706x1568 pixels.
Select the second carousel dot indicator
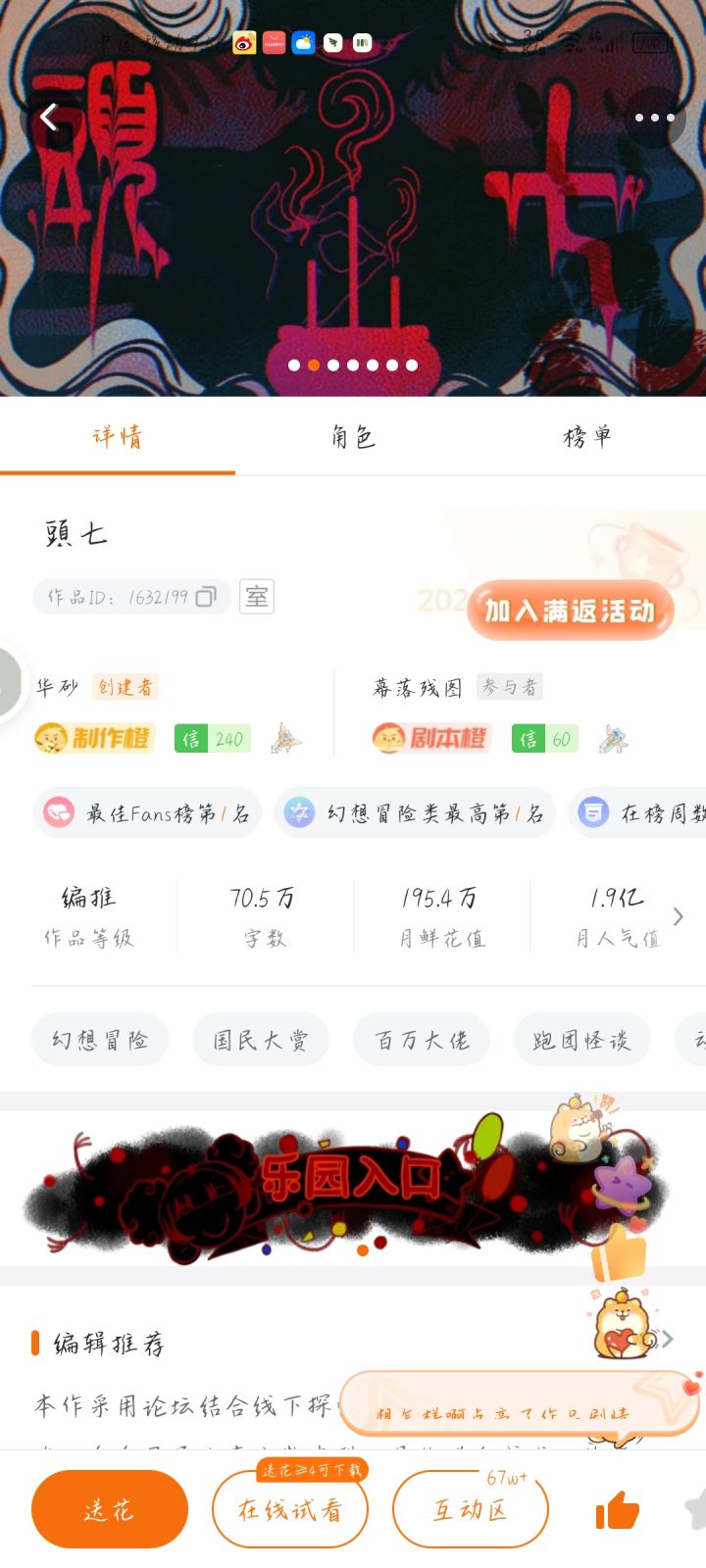[x=314, y=364]
